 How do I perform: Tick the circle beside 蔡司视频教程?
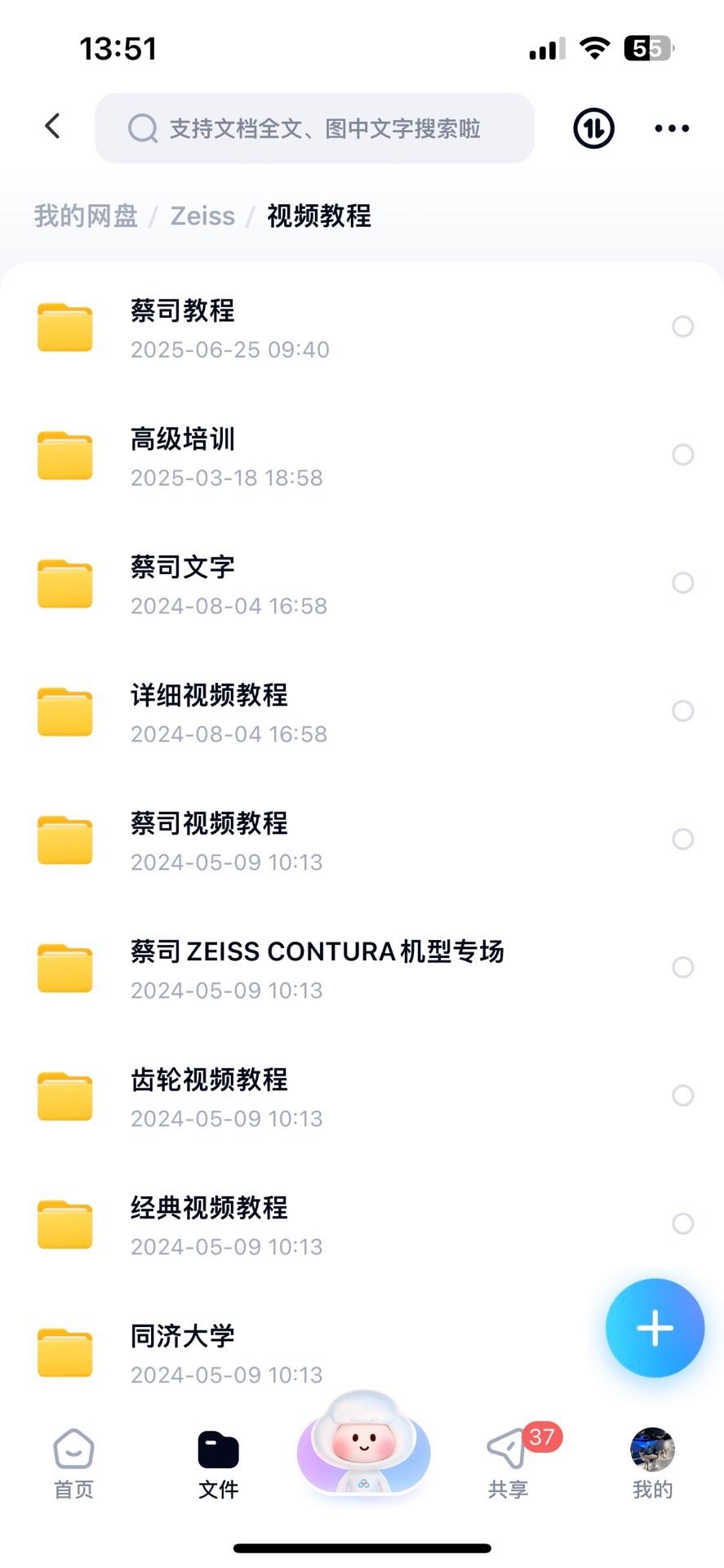coord(682,840)
